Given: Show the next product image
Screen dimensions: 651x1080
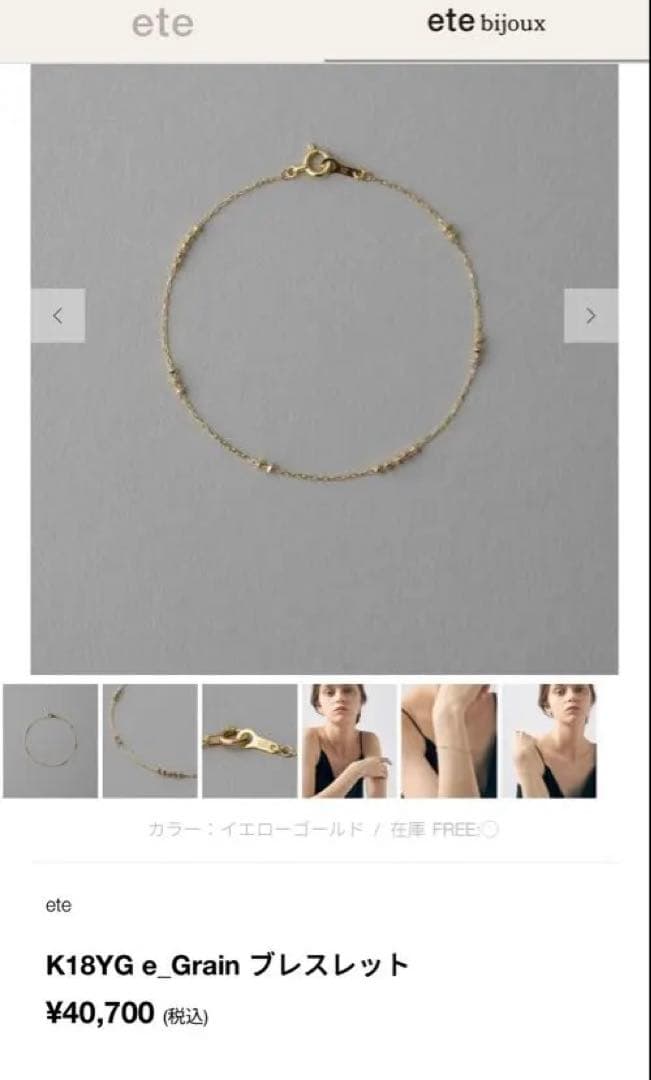Looking at the screenshot, I should (x=590, y=316).
